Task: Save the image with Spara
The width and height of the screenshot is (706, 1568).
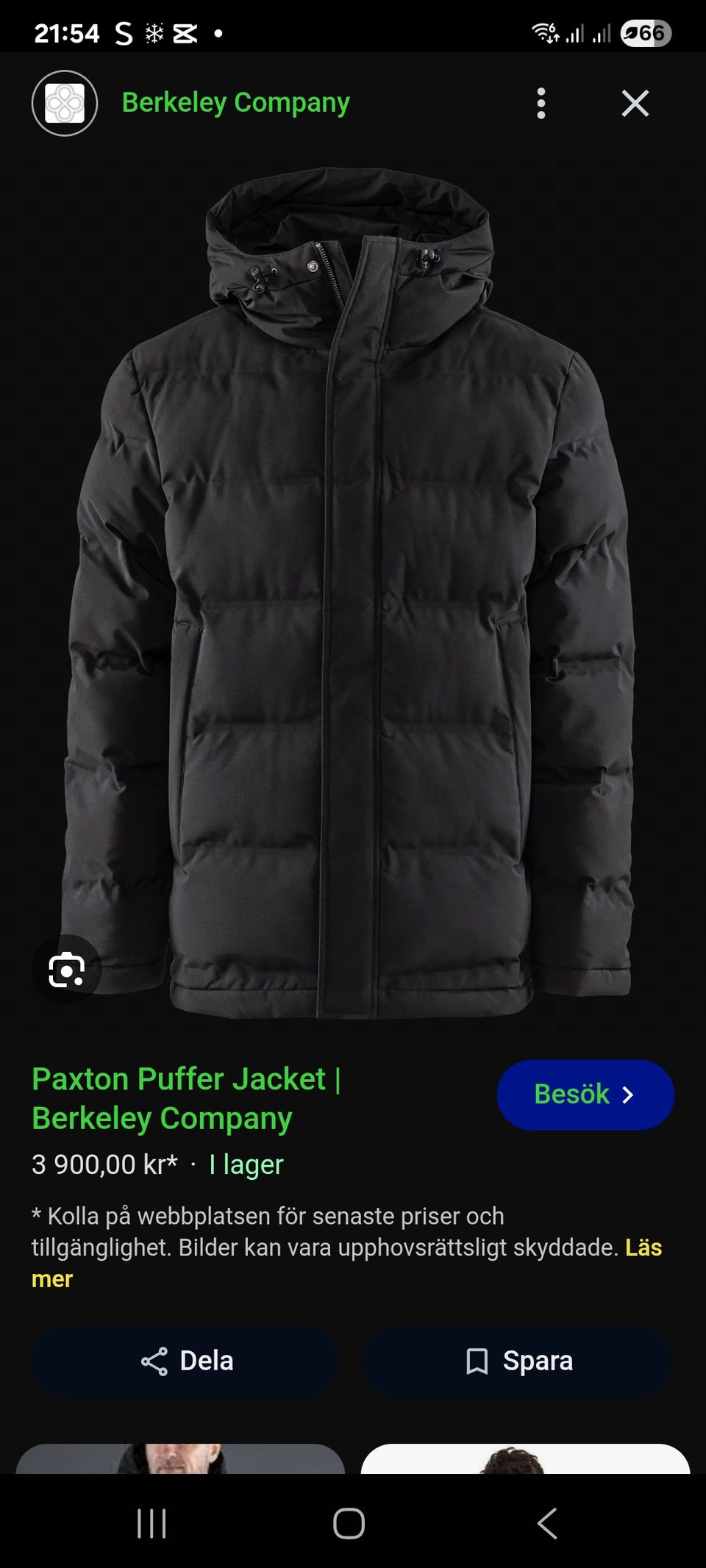Action: [x=518, y=1361]
